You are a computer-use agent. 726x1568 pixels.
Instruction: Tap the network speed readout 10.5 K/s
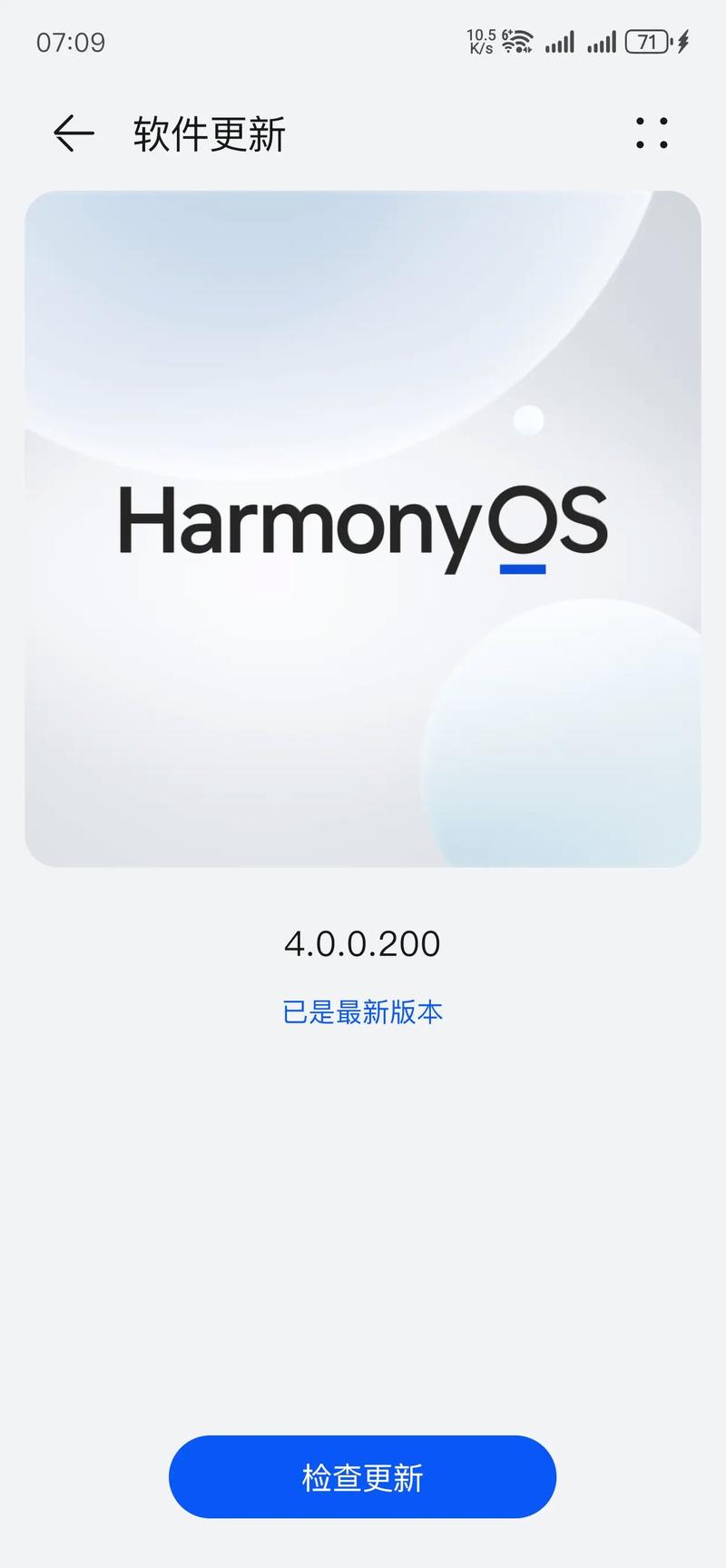(479, 40)
